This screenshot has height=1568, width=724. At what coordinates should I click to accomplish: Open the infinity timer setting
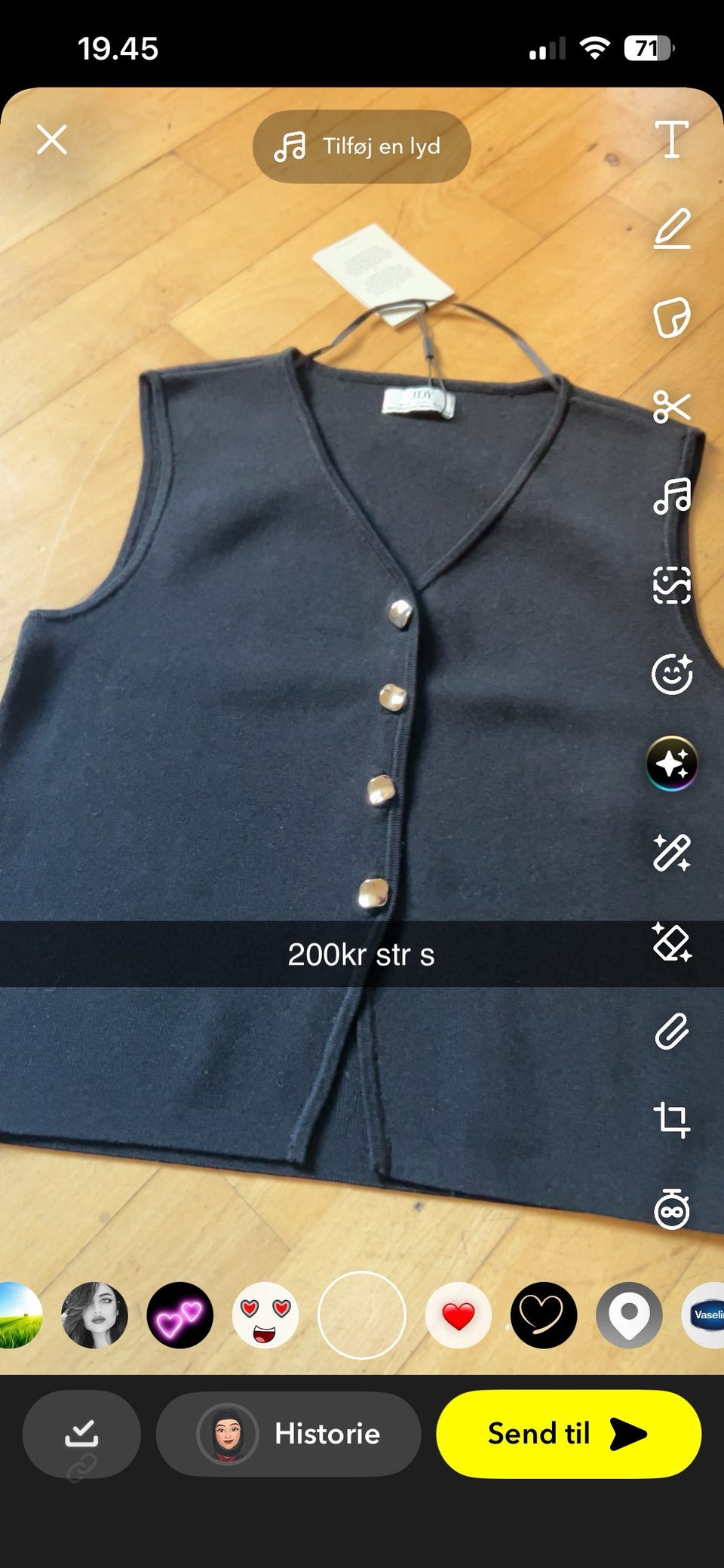[x=671, y=1209]
